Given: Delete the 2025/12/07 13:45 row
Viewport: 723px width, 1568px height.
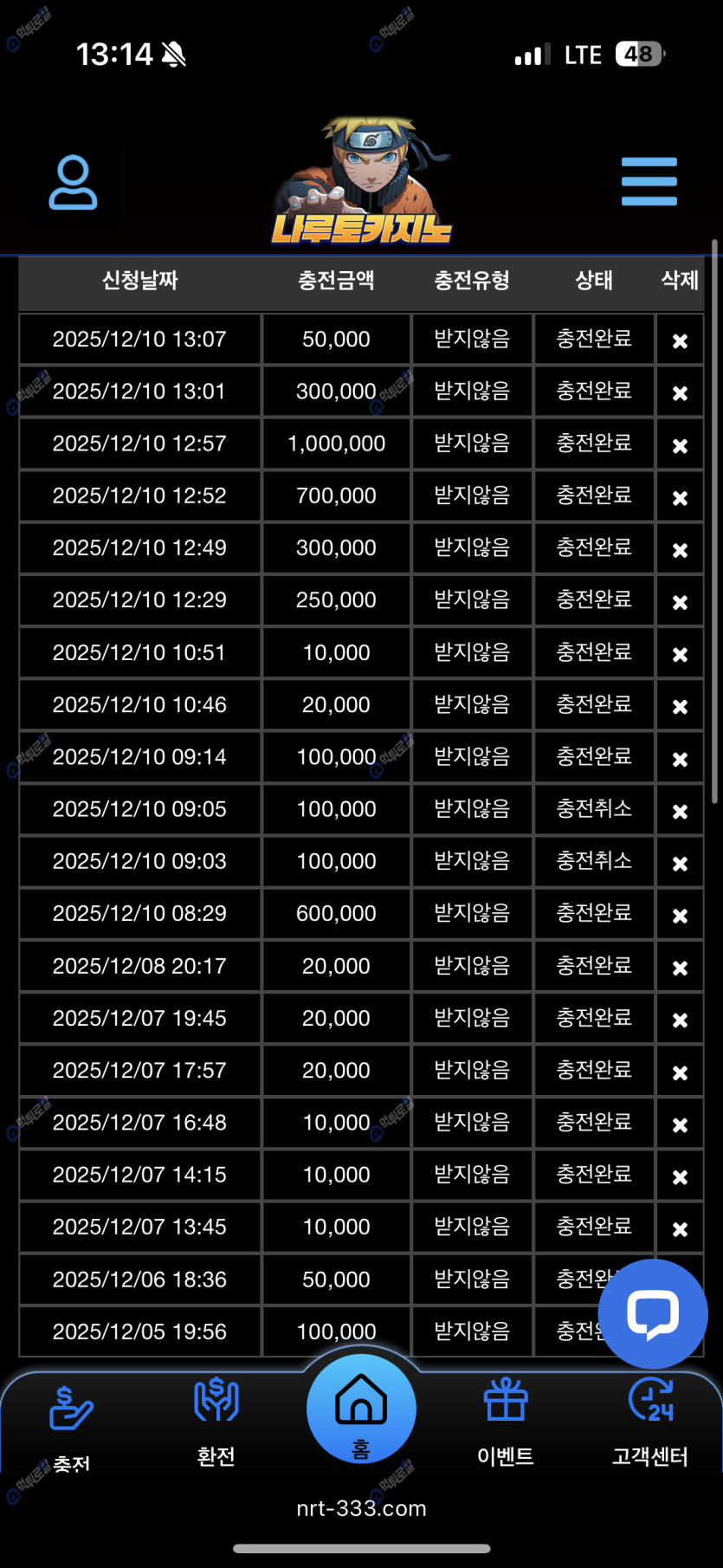Looking at the screenshot, I should click(680, 1228).
